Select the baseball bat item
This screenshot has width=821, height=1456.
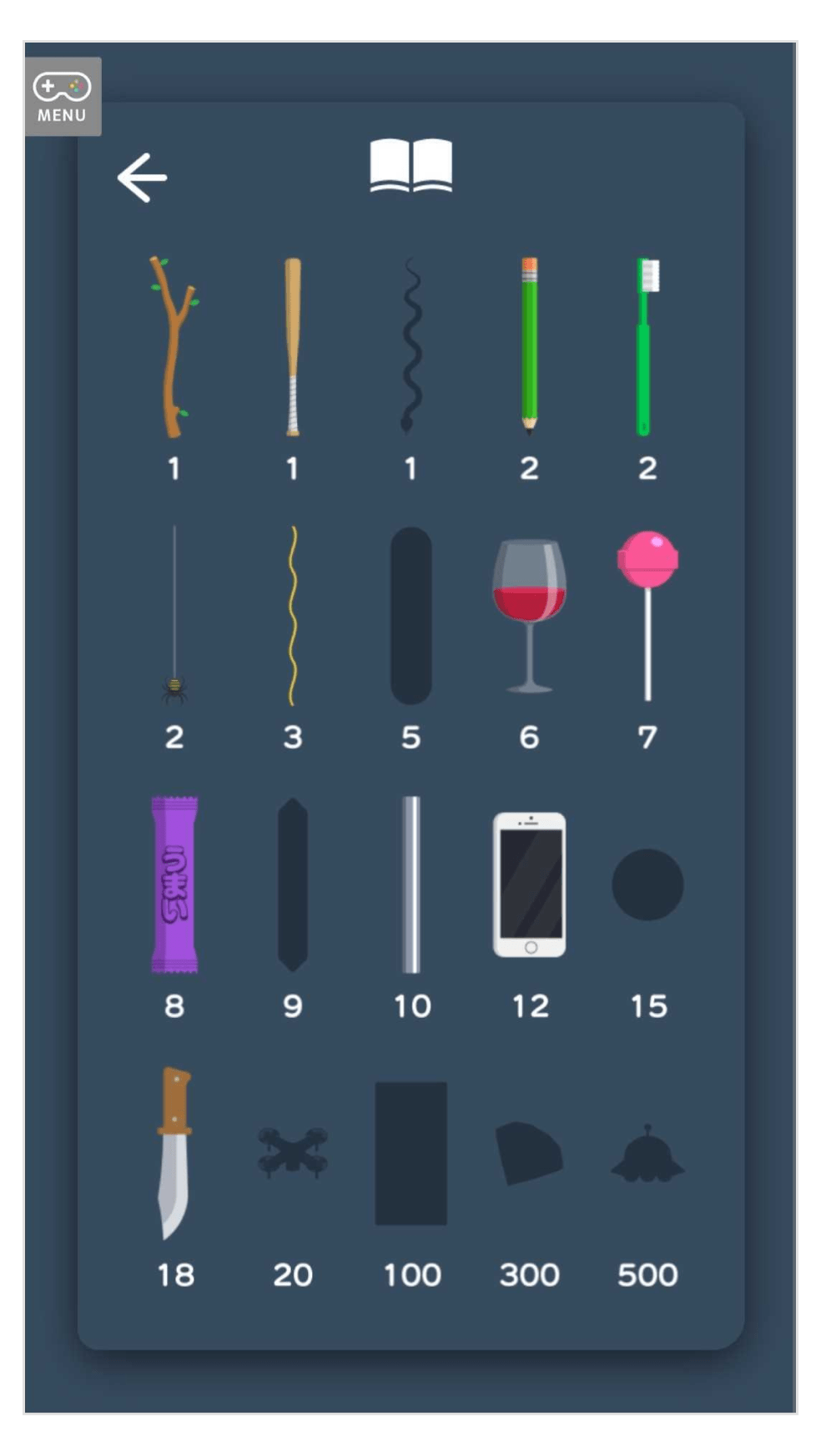click(292, 347)
